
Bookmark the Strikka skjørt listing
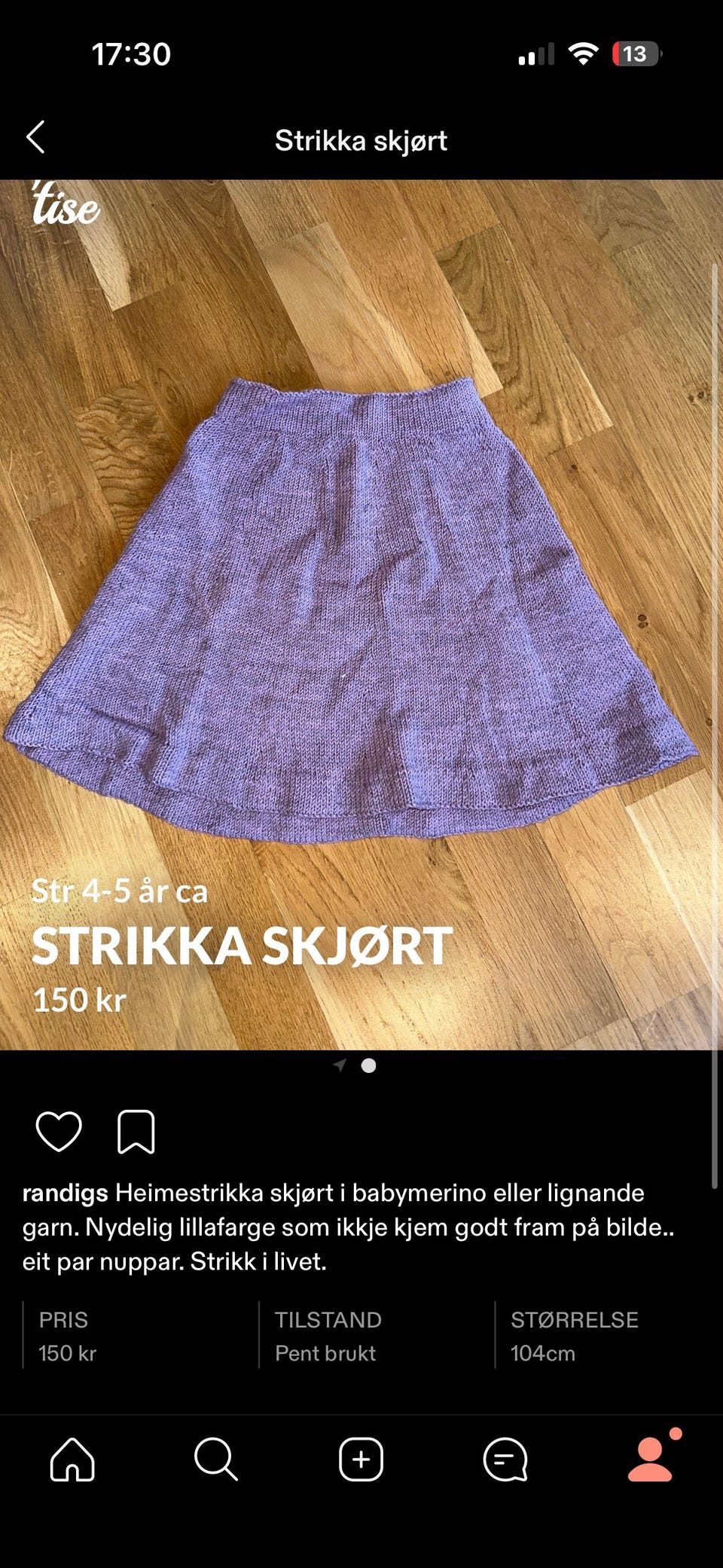pyautogui.click(x=136, y=1131)
